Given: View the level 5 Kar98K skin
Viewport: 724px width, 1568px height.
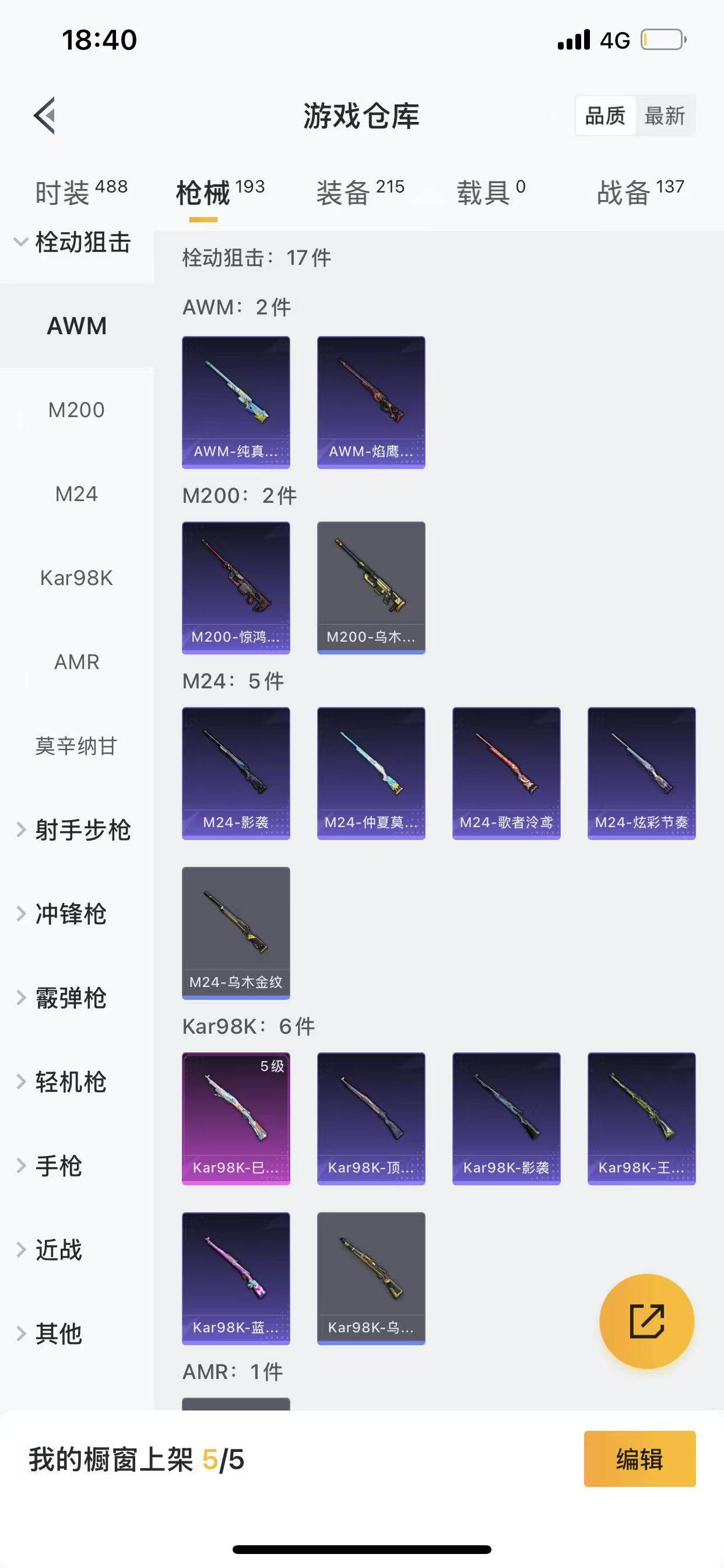Looking at the screenshot, I should tap(236, 1119).
